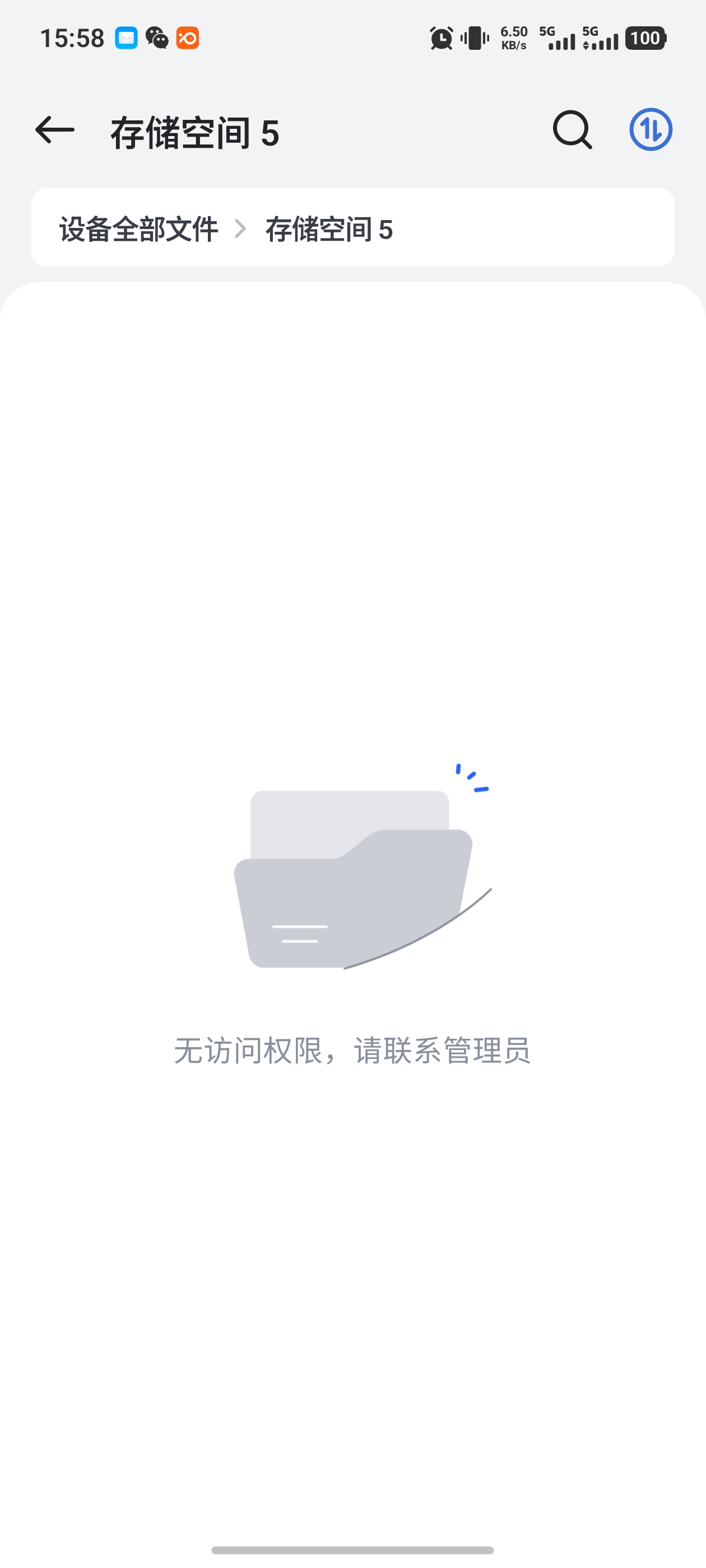The image size is (706, 1568).
Task: Tap the 6.50 KB/s network speed indicator
Action: coord(513,38)
